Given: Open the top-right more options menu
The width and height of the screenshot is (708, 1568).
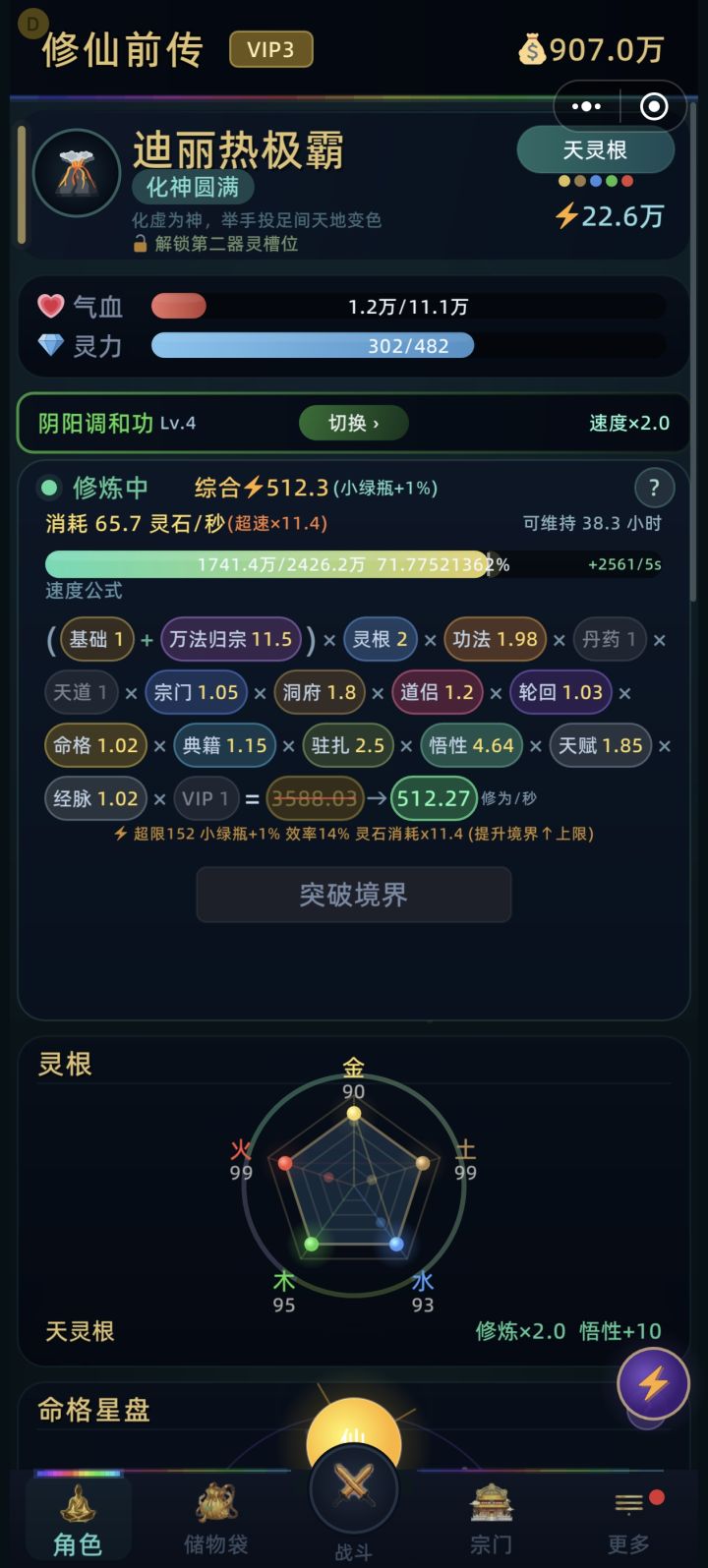Looking at the screenshot, I should 587,106.
